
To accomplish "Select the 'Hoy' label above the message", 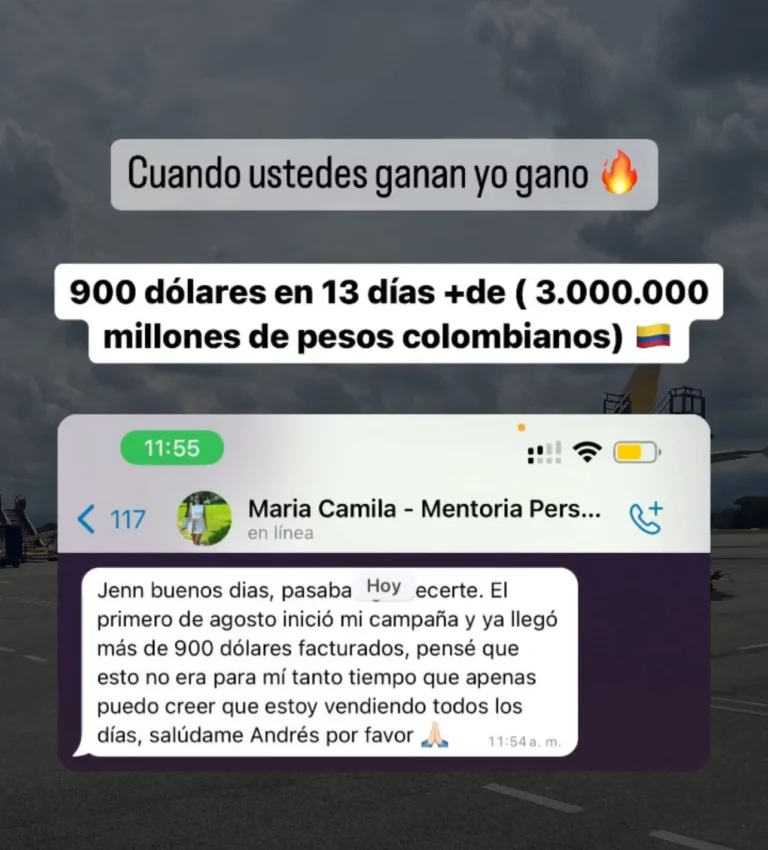I will click(x=384, y=586).
